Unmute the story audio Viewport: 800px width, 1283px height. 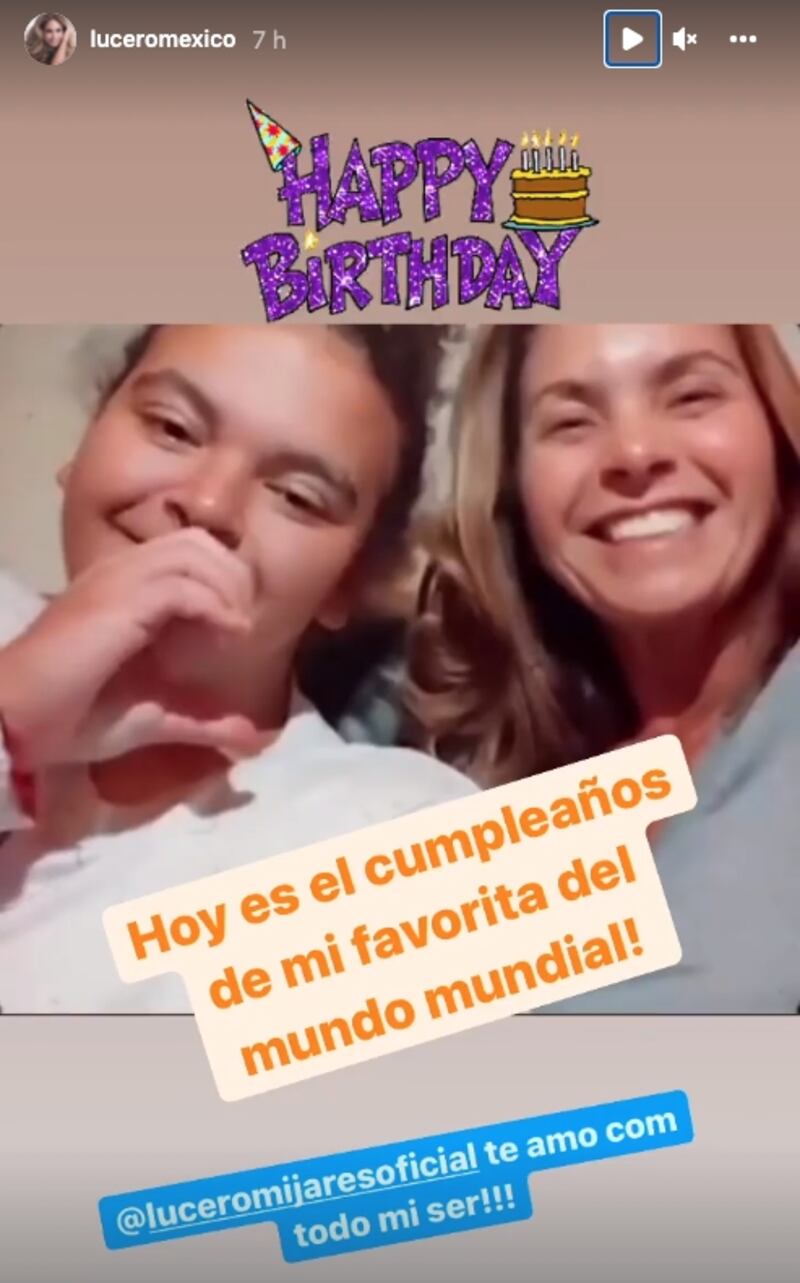click(x=685, y=40)
